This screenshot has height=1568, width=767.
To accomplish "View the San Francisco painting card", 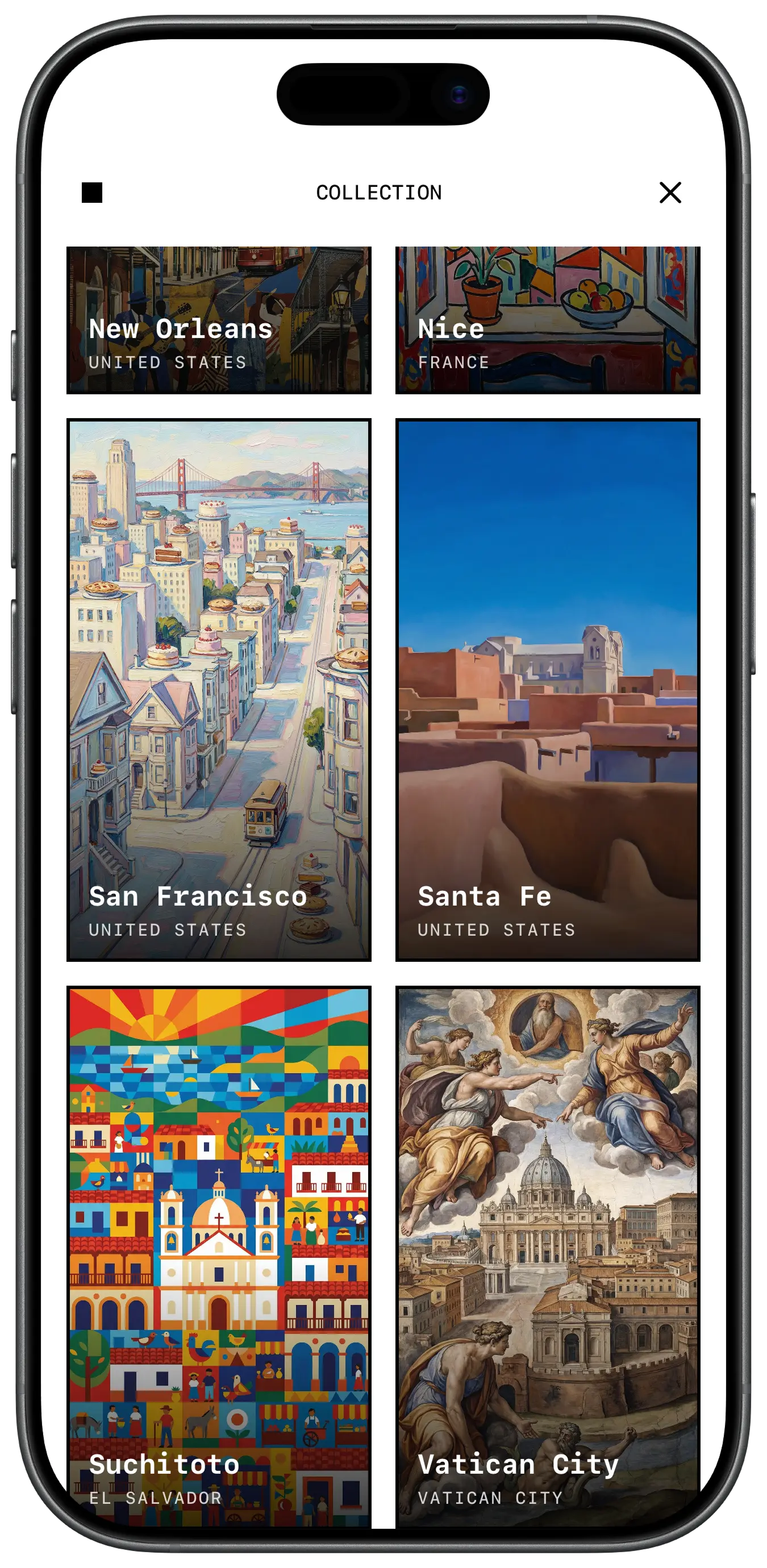I will (x=219, y=690).
